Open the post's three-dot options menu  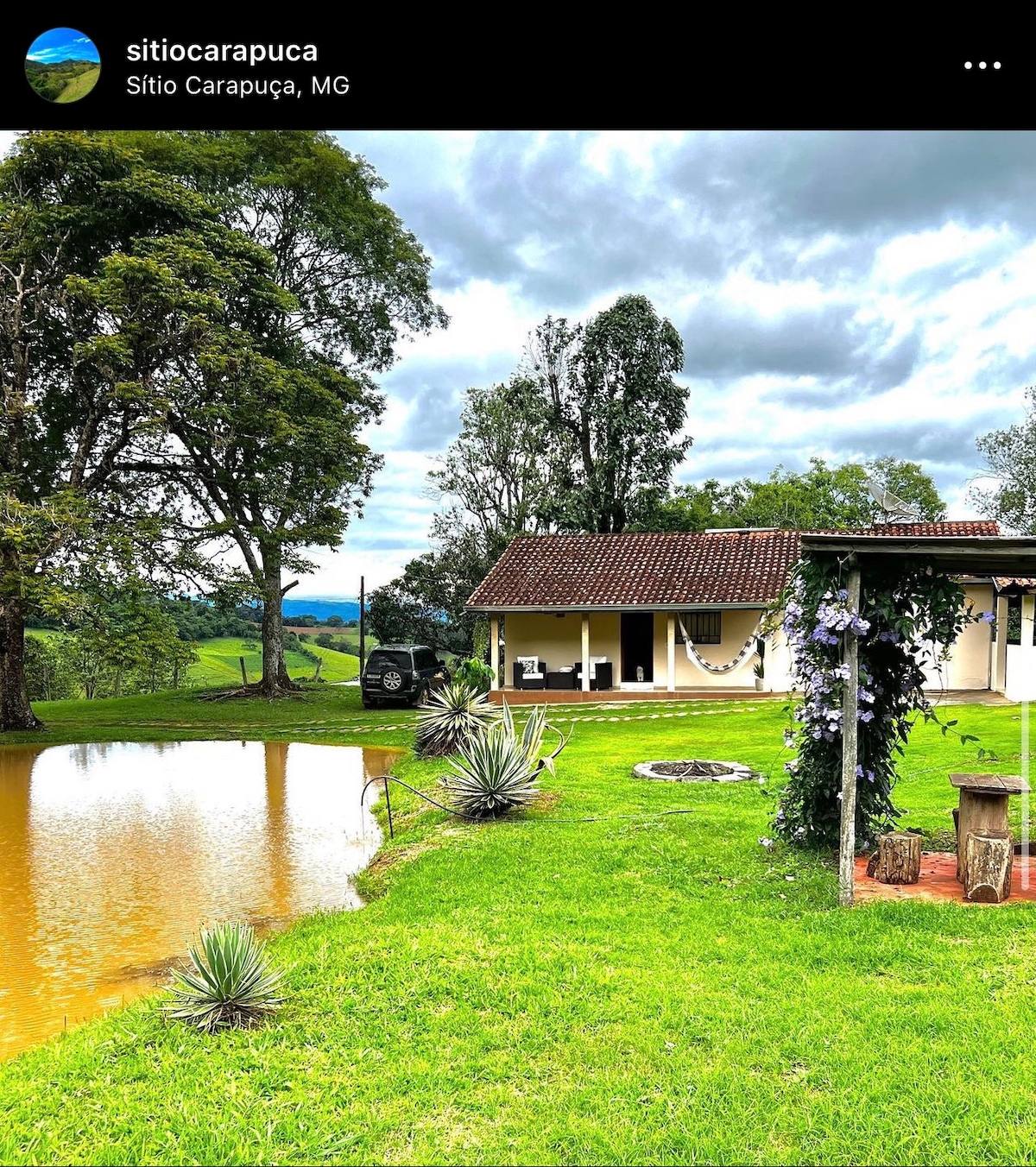coord(982,66)
